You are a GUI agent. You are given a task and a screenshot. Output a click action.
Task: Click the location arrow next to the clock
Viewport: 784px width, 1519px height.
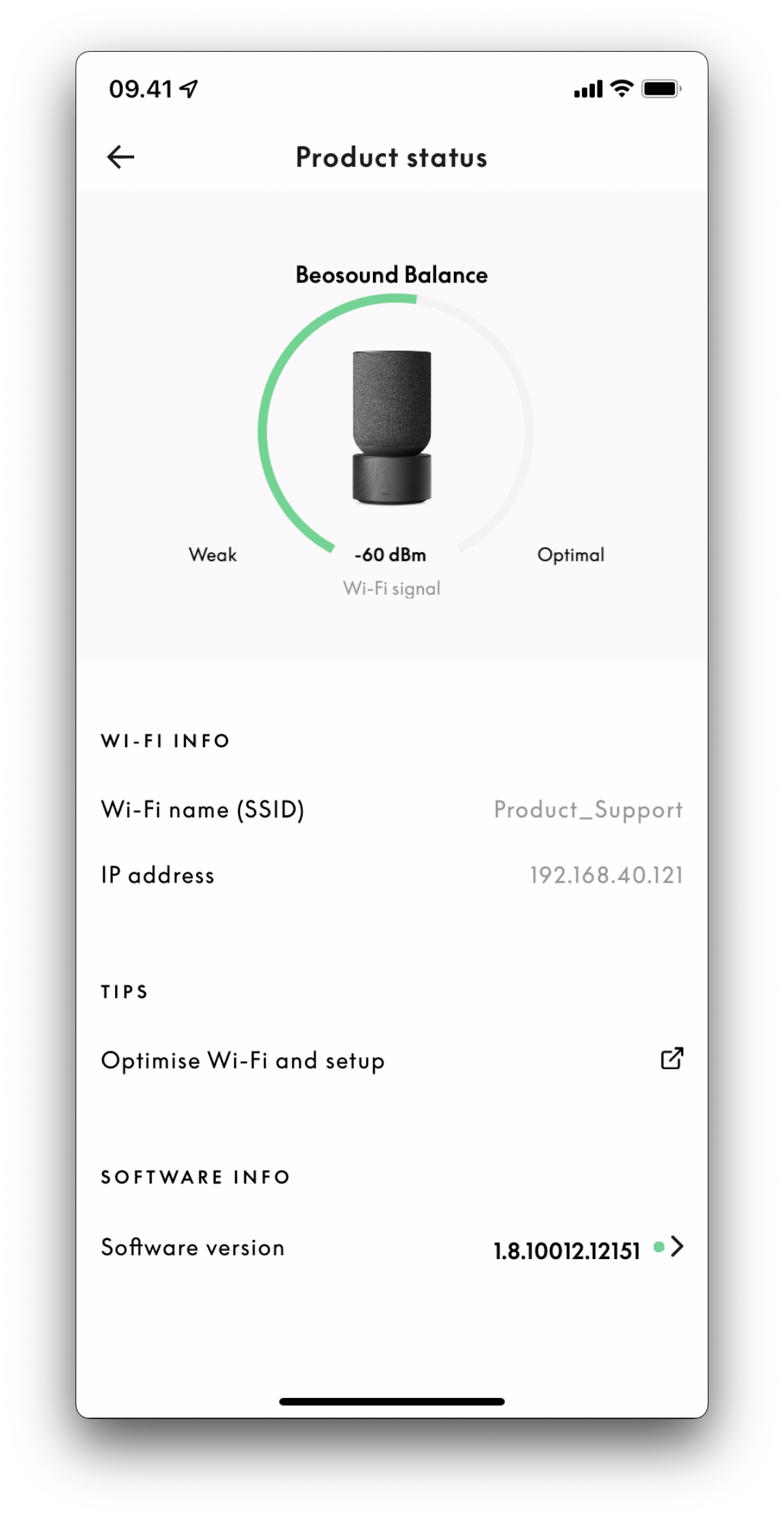[189, 87]
